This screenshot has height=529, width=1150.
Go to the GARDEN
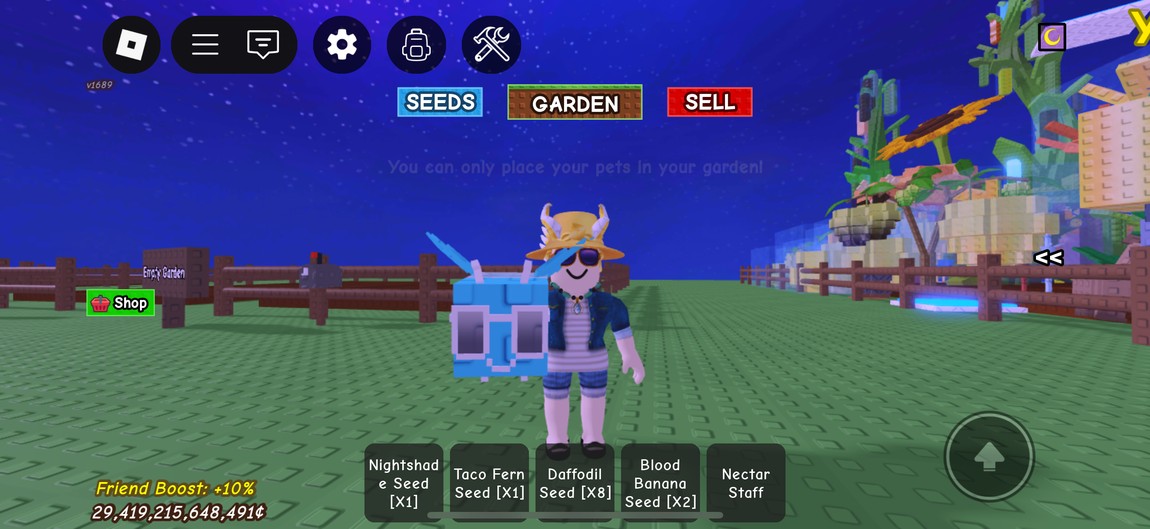575,103
